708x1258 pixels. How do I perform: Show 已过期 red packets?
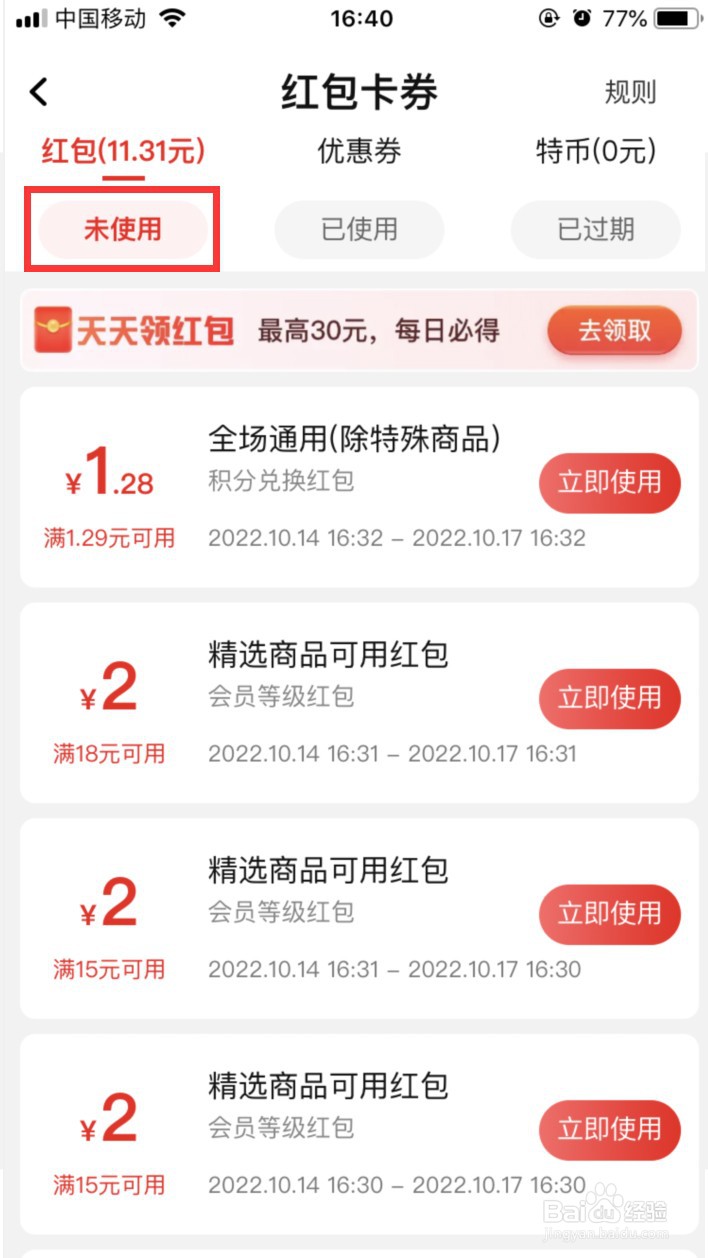coord(596,229)
